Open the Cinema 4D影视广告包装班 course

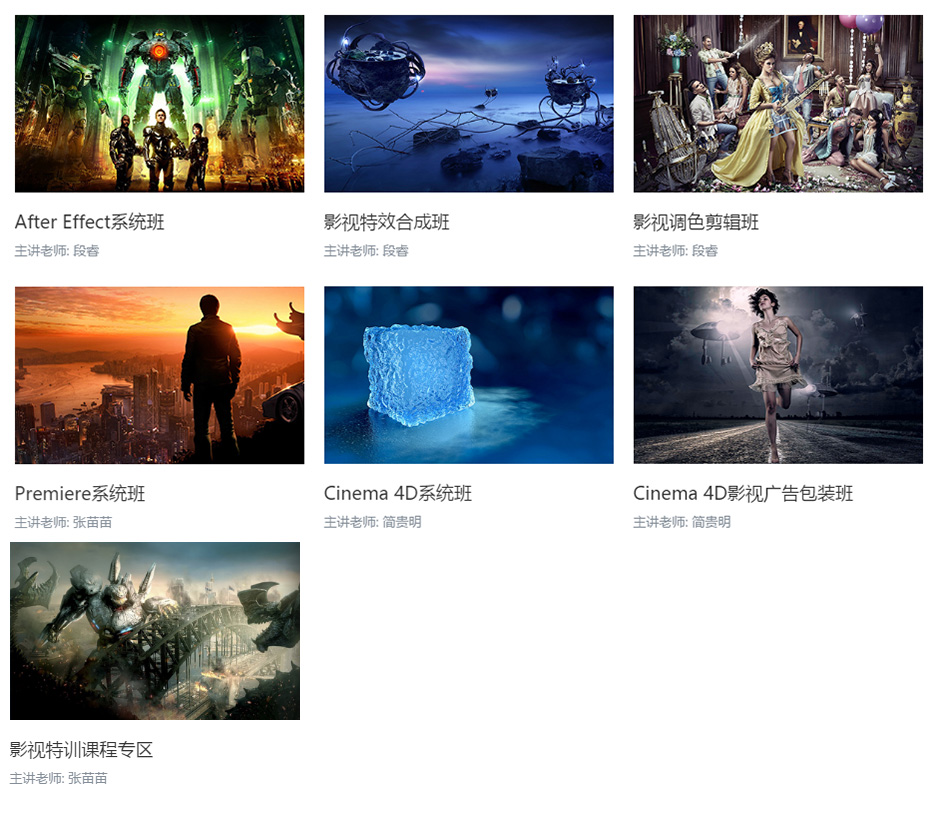[x=777, y=375]
